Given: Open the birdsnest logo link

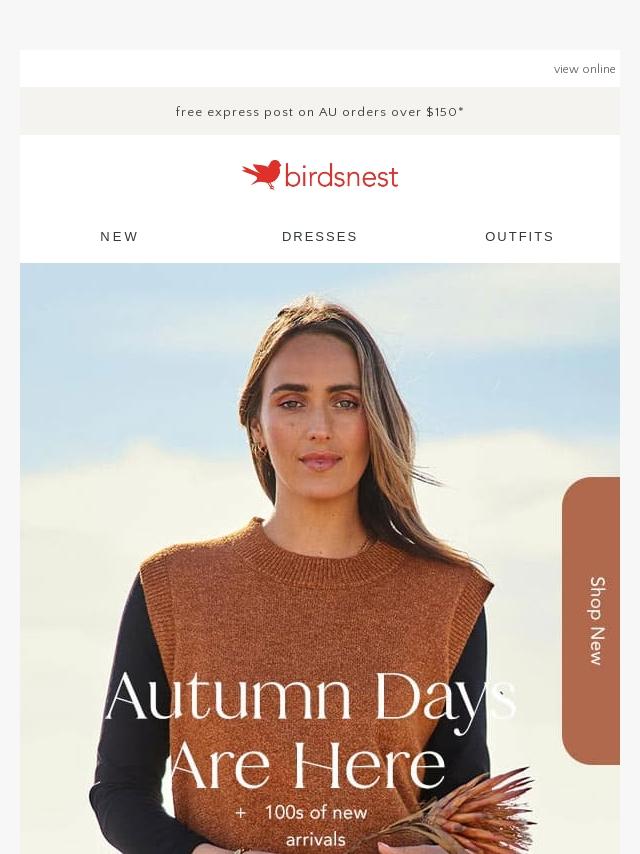Looking at the screenshot, I should click(x=320, y=176).
